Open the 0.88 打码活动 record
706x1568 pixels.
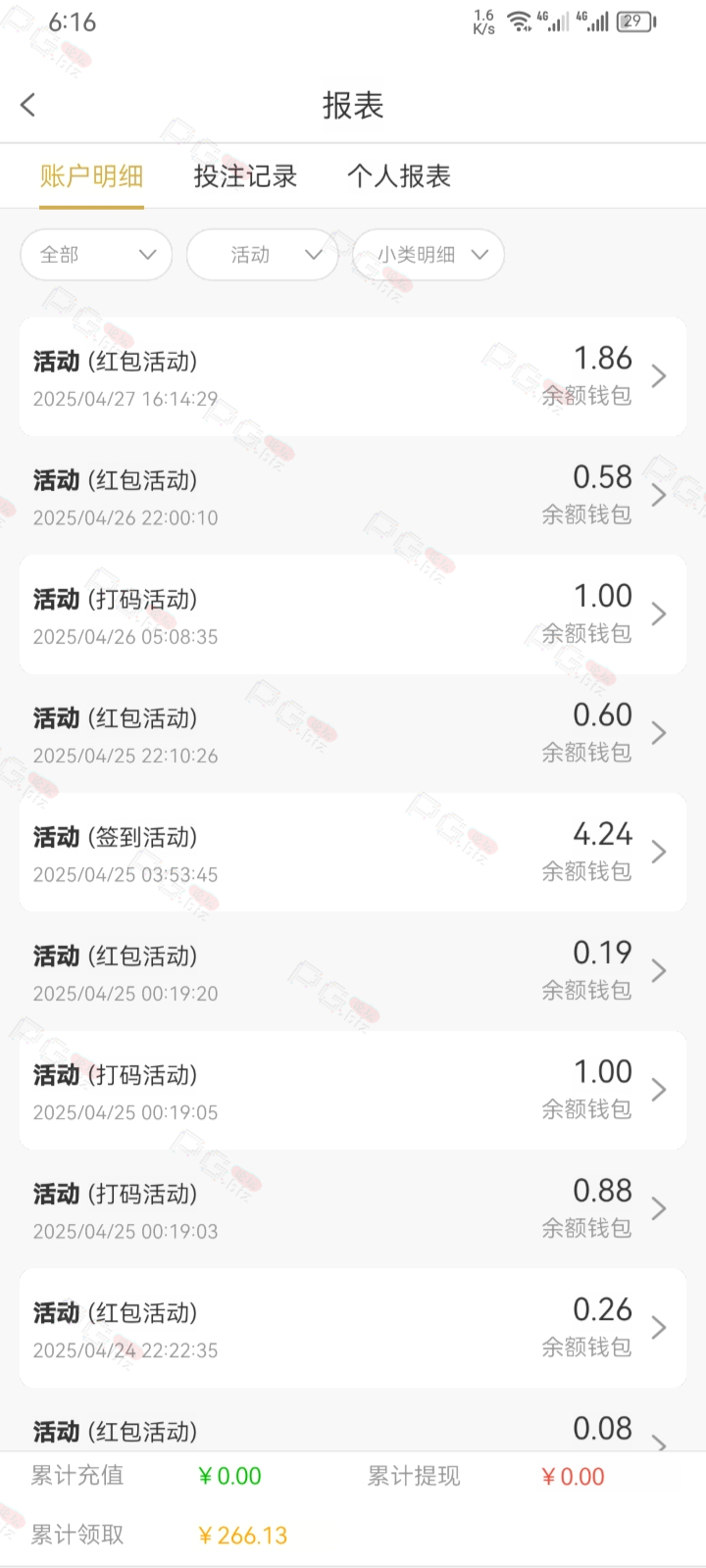(x=353, y=1209)
